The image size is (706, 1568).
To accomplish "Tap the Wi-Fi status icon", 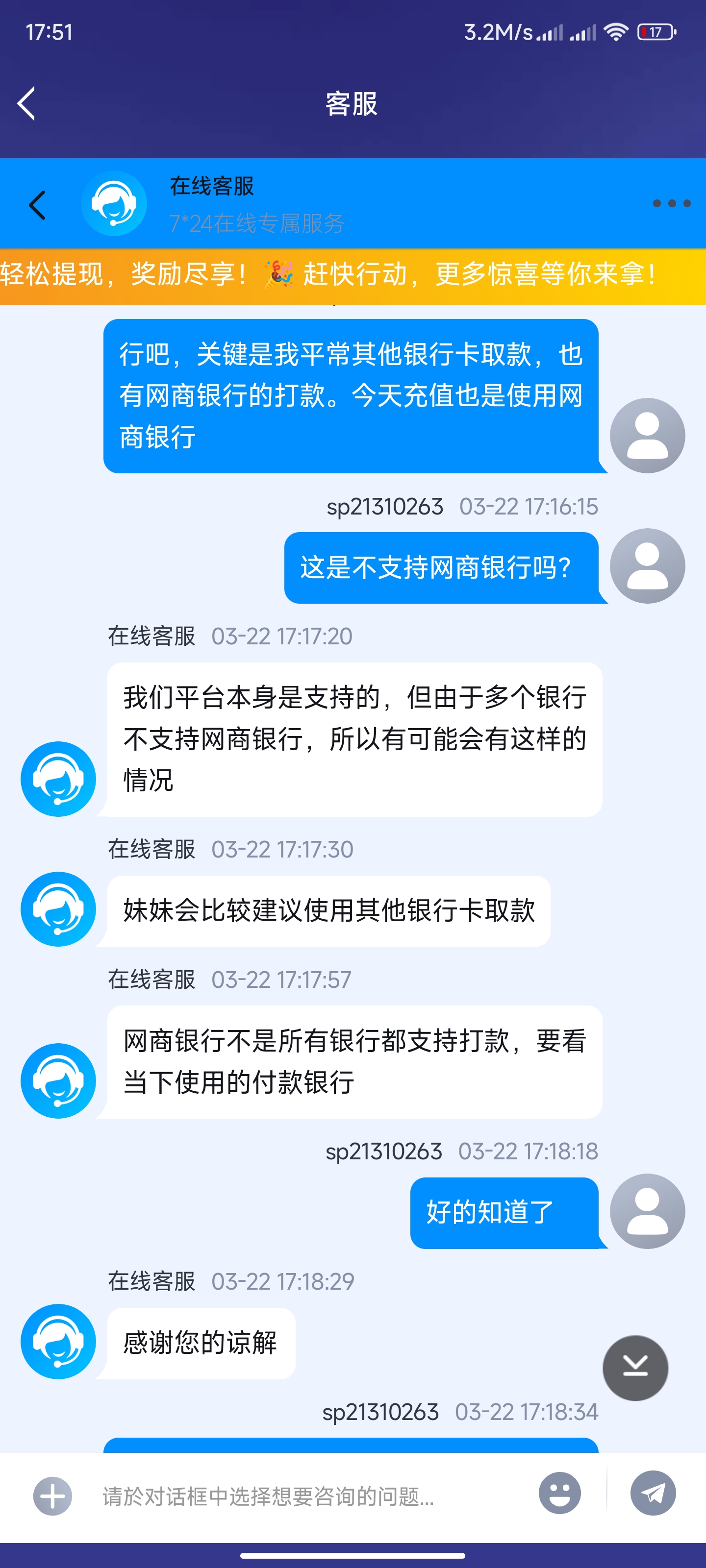I will [616, 32].
